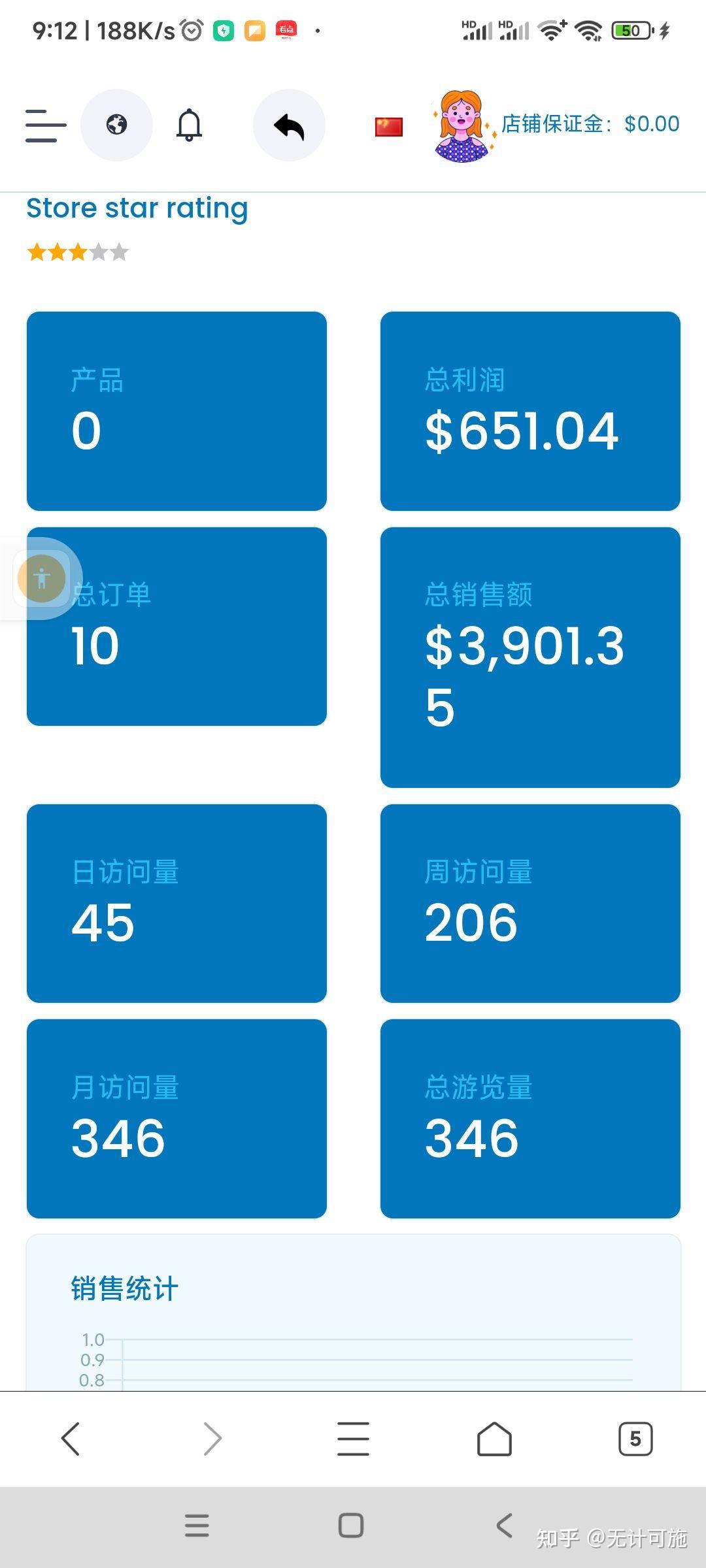The width and height of the screenshot is (706, 1568).
Task: Open the 总销售额 card
Action: click(x=530, y=657)
